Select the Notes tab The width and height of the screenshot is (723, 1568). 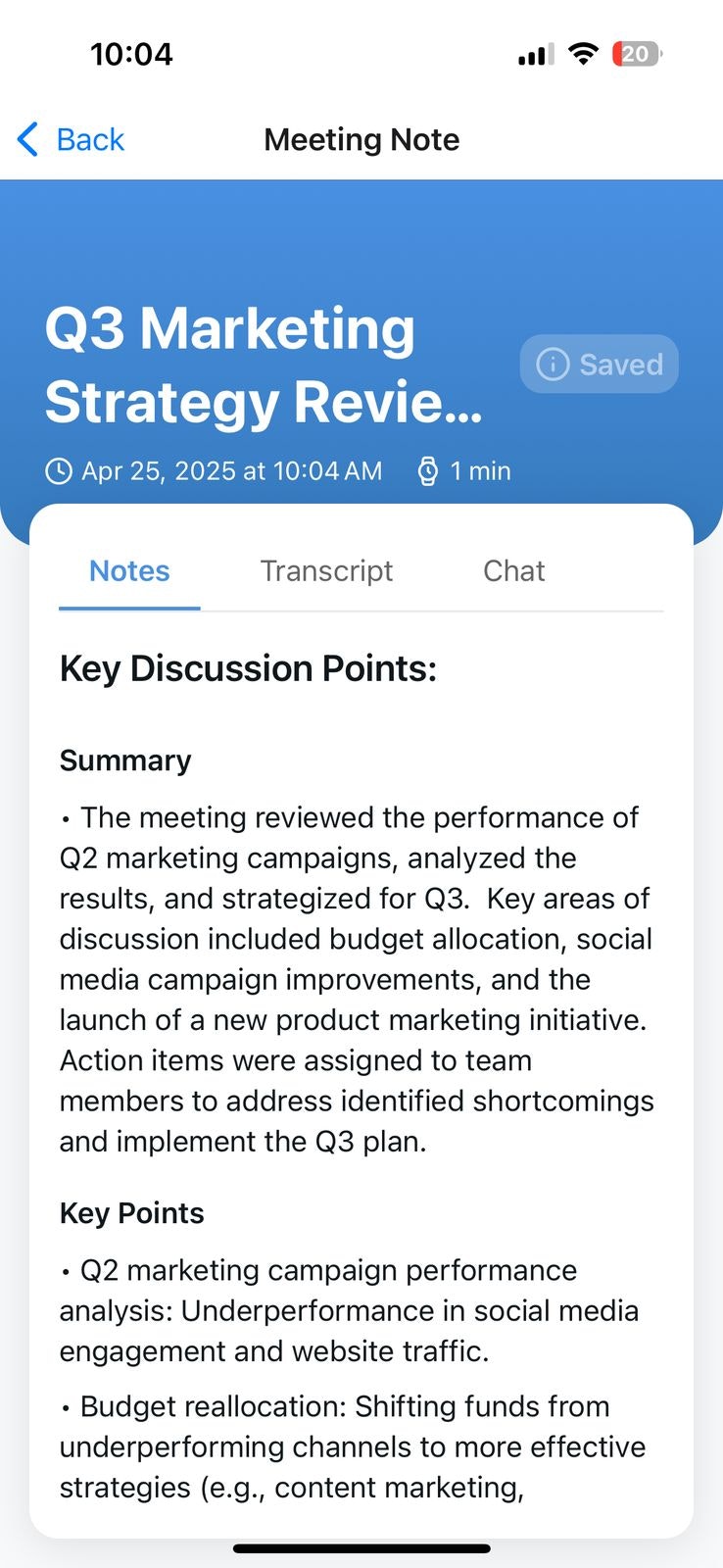[x=129, y=571]
